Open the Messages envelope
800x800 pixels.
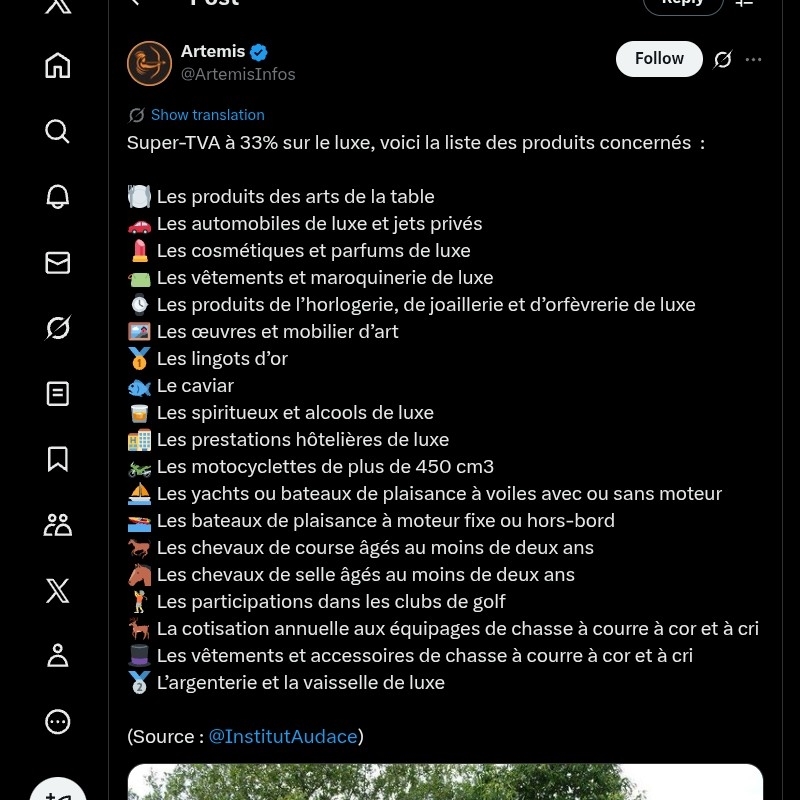point(58,262)
